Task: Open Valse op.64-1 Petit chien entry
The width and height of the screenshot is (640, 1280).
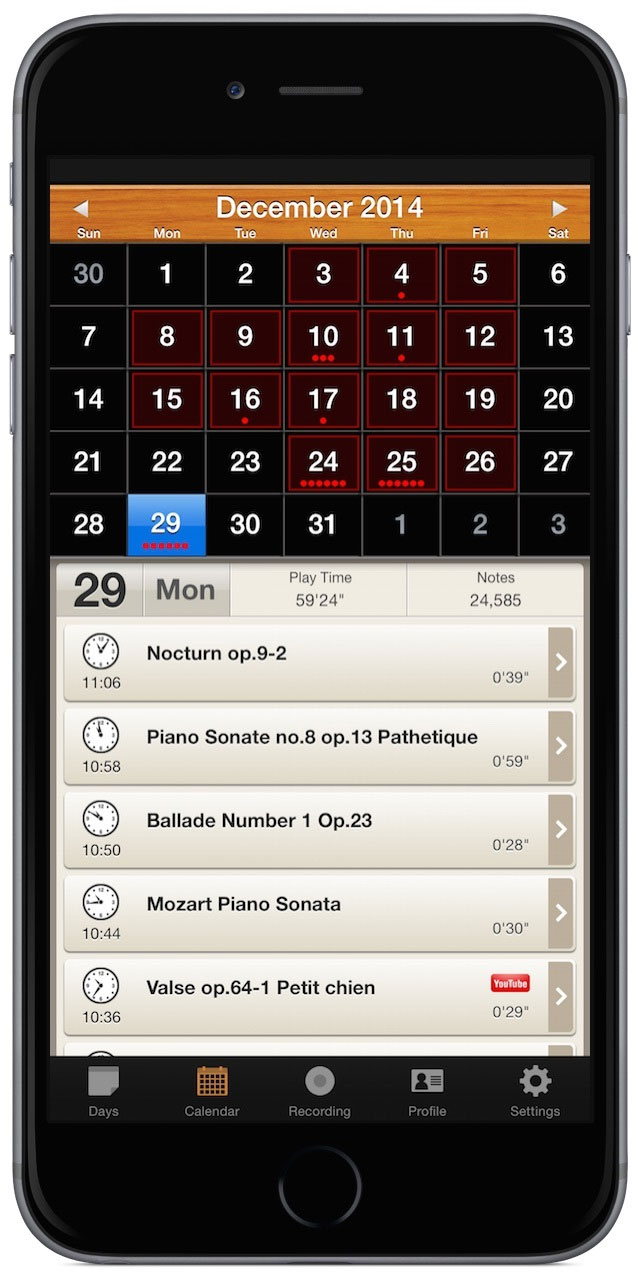Action: [x=319, y=997]
